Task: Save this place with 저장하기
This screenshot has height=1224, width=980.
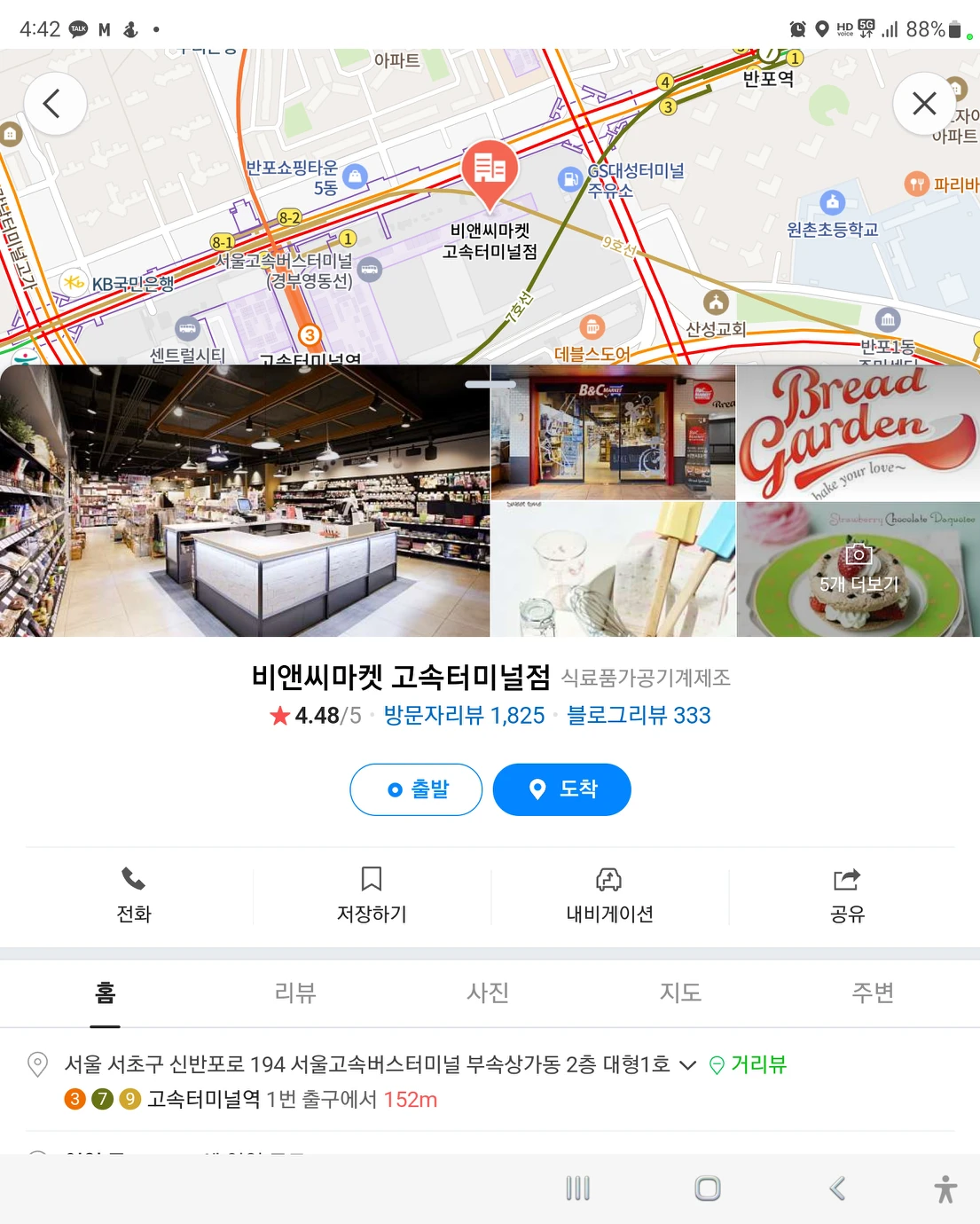Action: 372,895
